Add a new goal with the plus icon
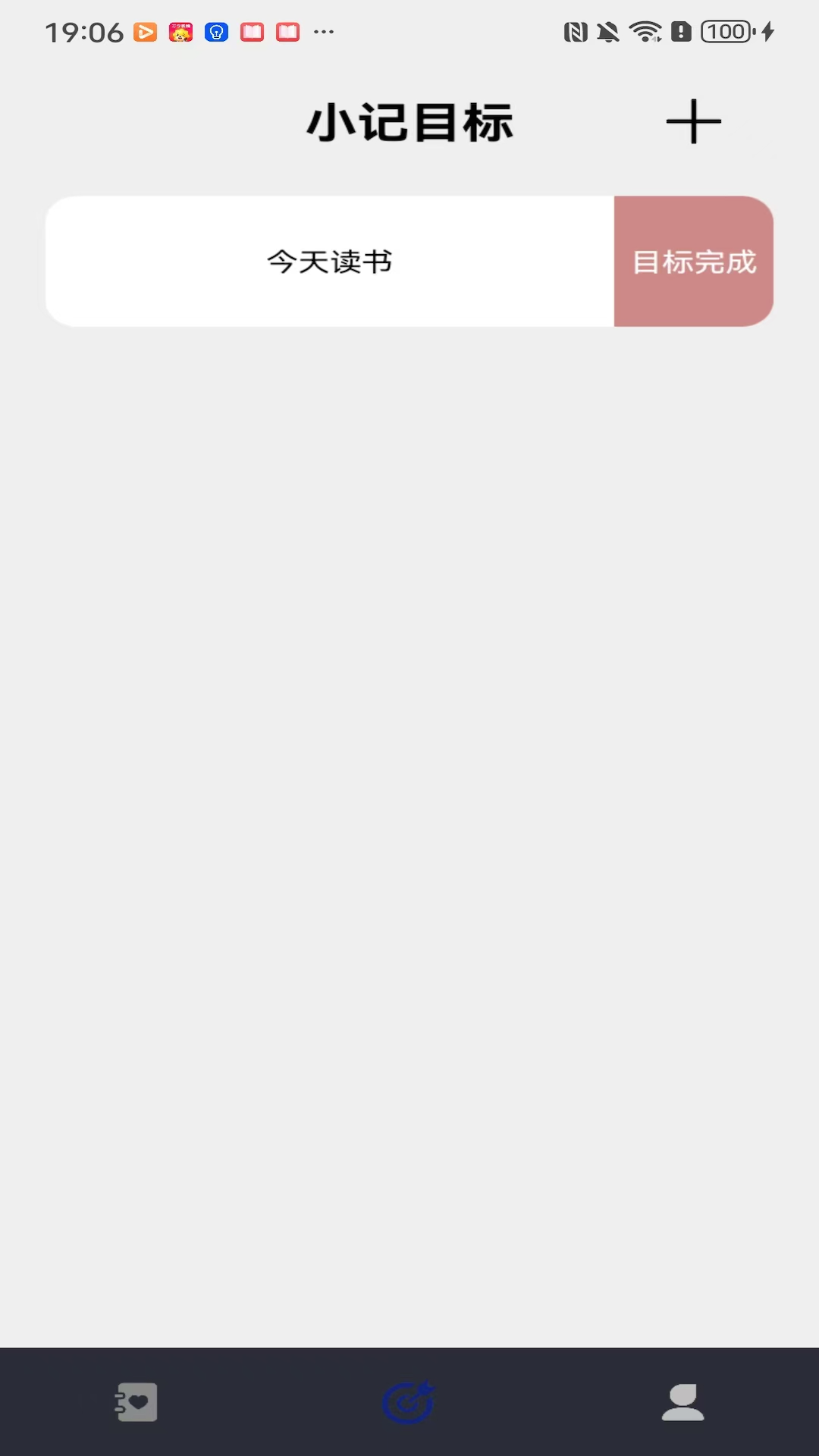 click(x=693, y=121)
